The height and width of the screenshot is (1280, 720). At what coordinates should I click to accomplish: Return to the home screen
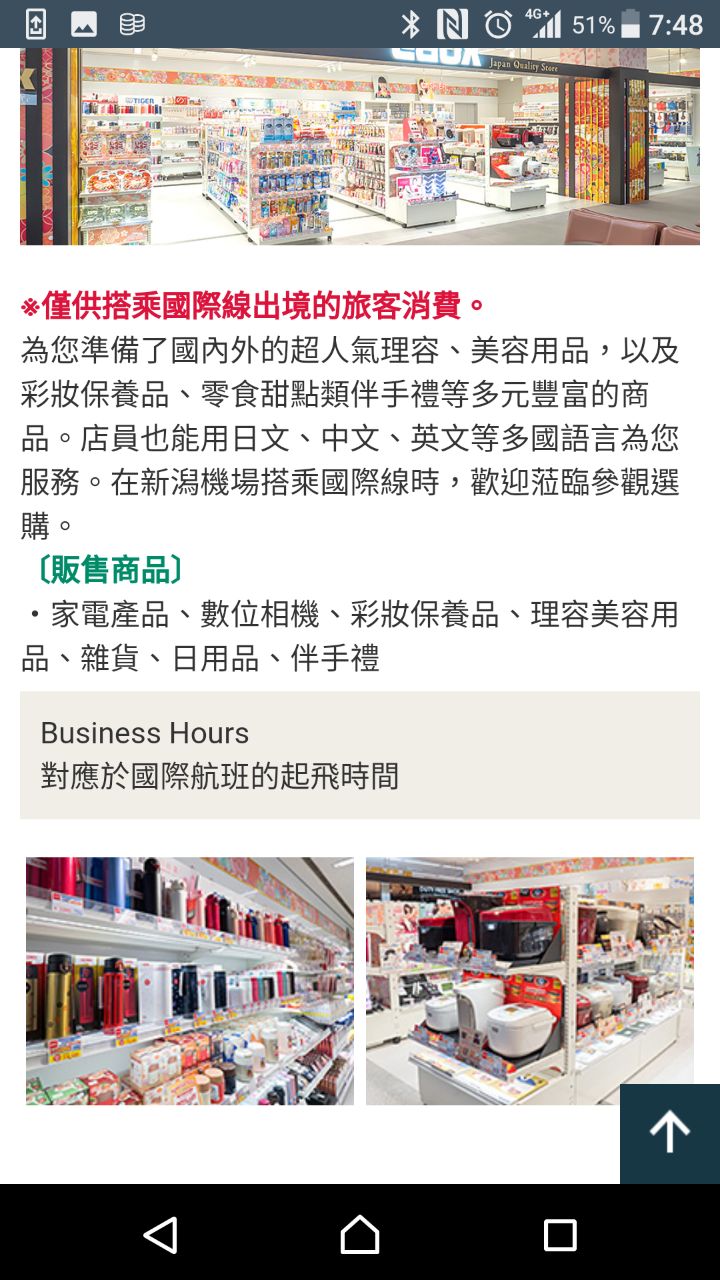360,1235
